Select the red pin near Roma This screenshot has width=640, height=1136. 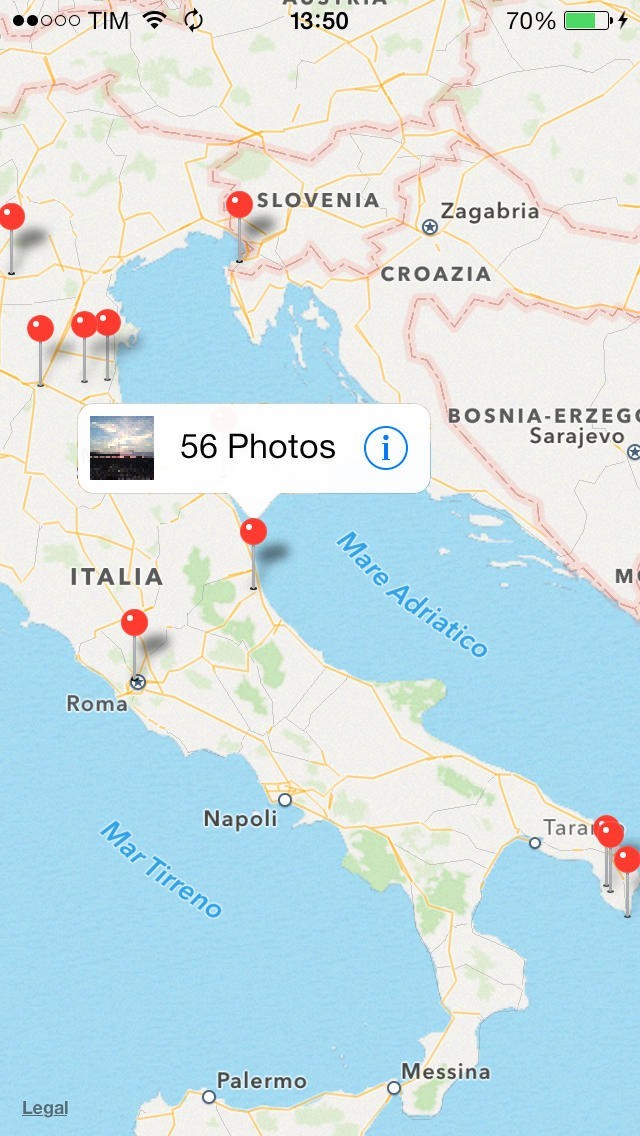(134, 625)
